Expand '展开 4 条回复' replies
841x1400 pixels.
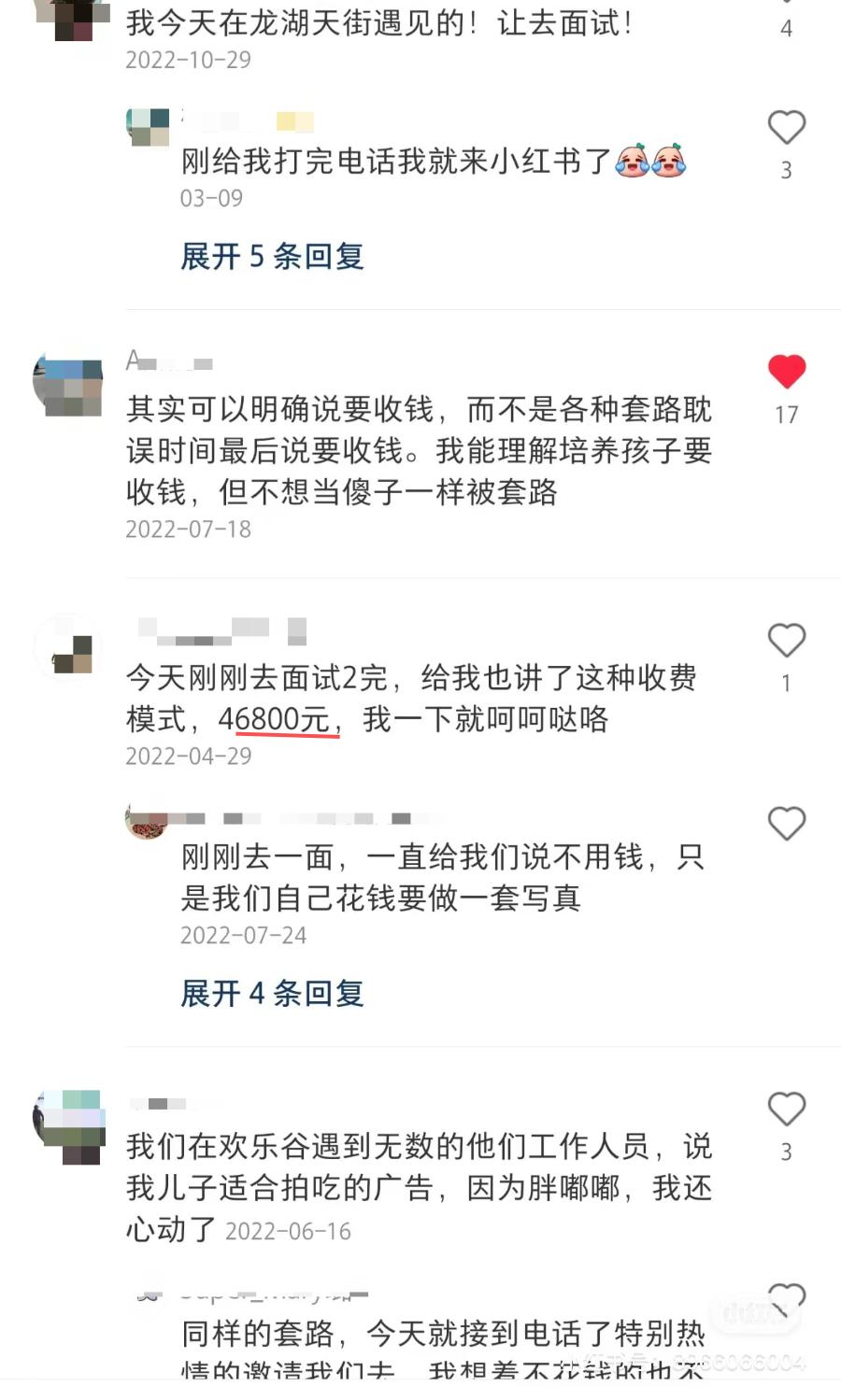coord(272,993)
